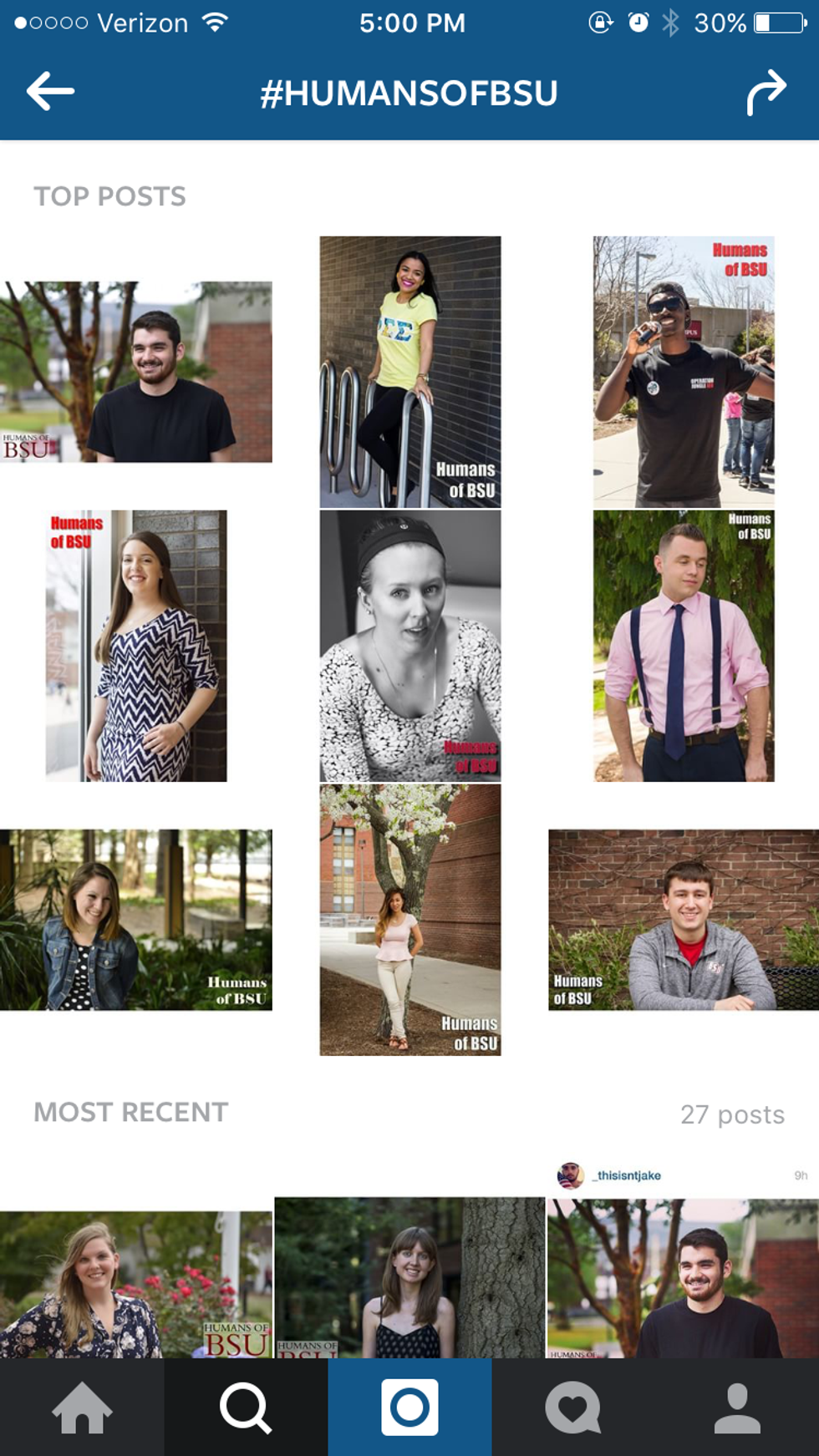Image resolution: width=819 pixels, height=1456 pixels.
Task: Open top post of man holding microphone
Action: coord(683,372)
